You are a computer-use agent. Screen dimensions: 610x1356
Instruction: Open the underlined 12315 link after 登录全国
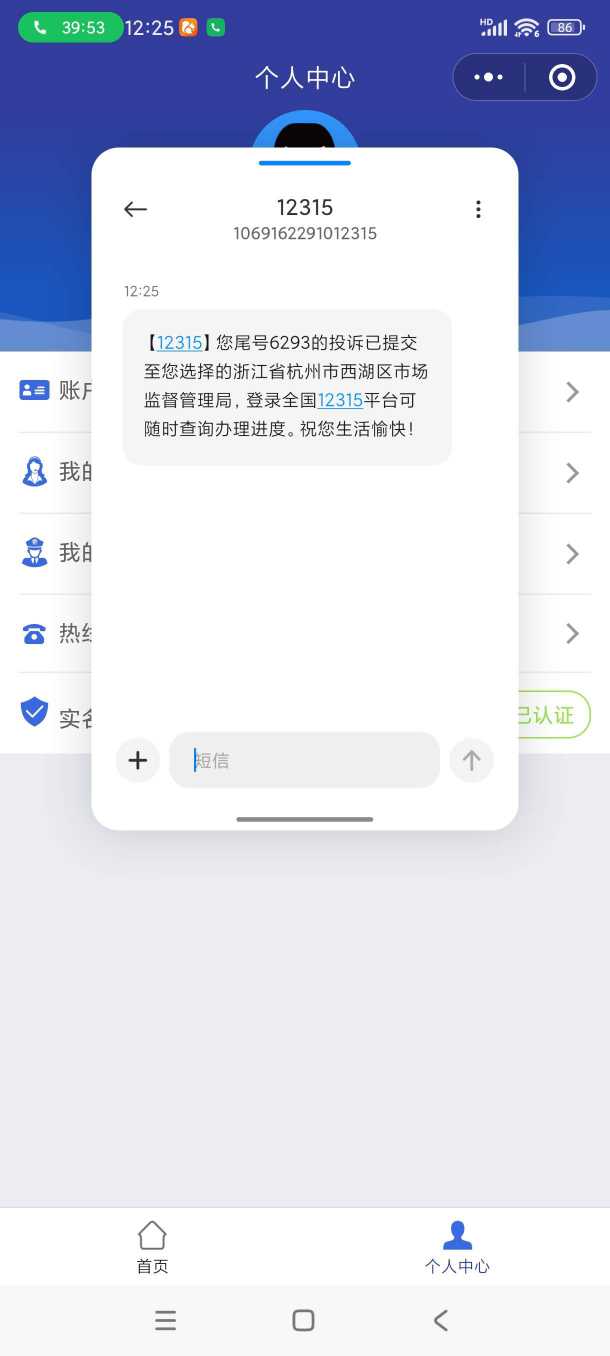pos(340,400)
